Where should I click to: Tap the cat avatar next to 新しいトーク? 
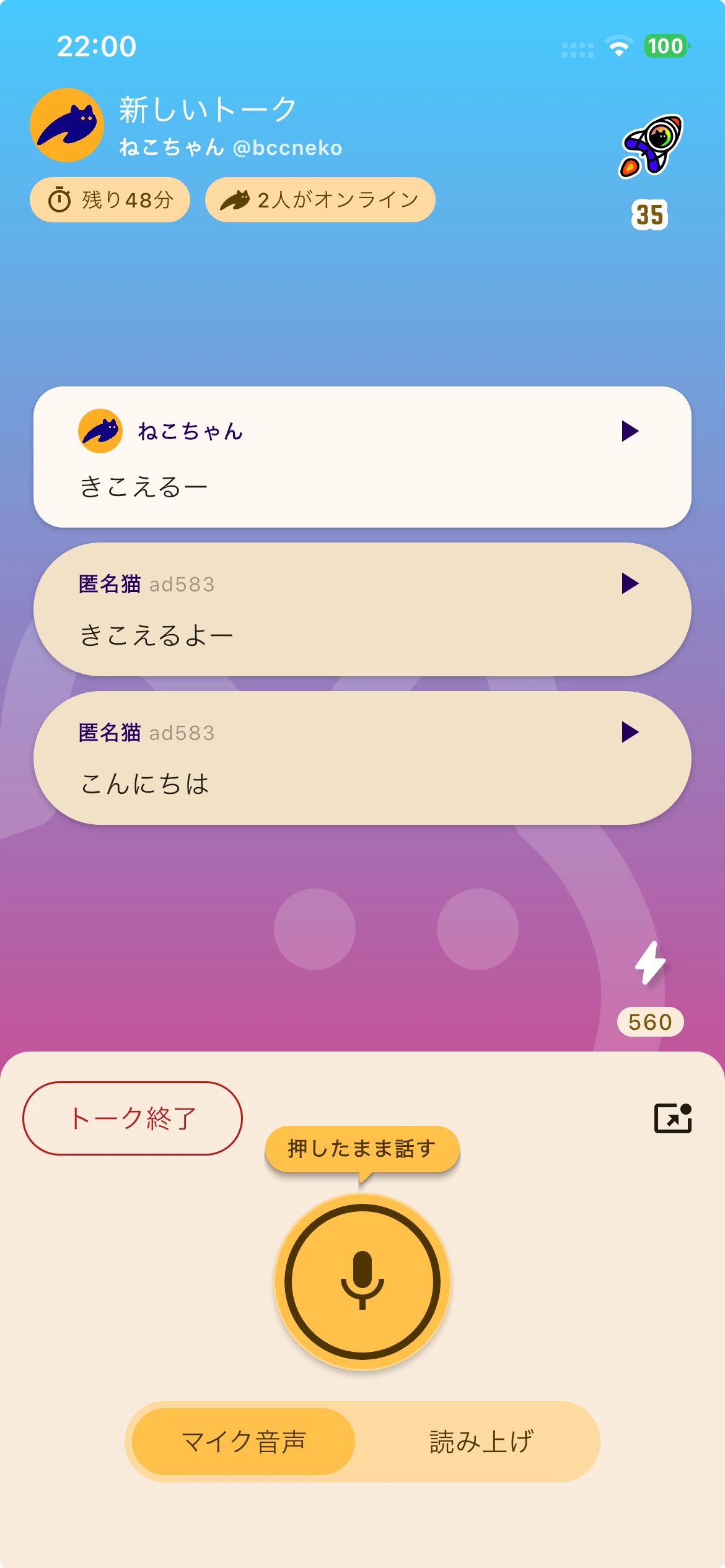pyautogui.click(x=66, y=125)
